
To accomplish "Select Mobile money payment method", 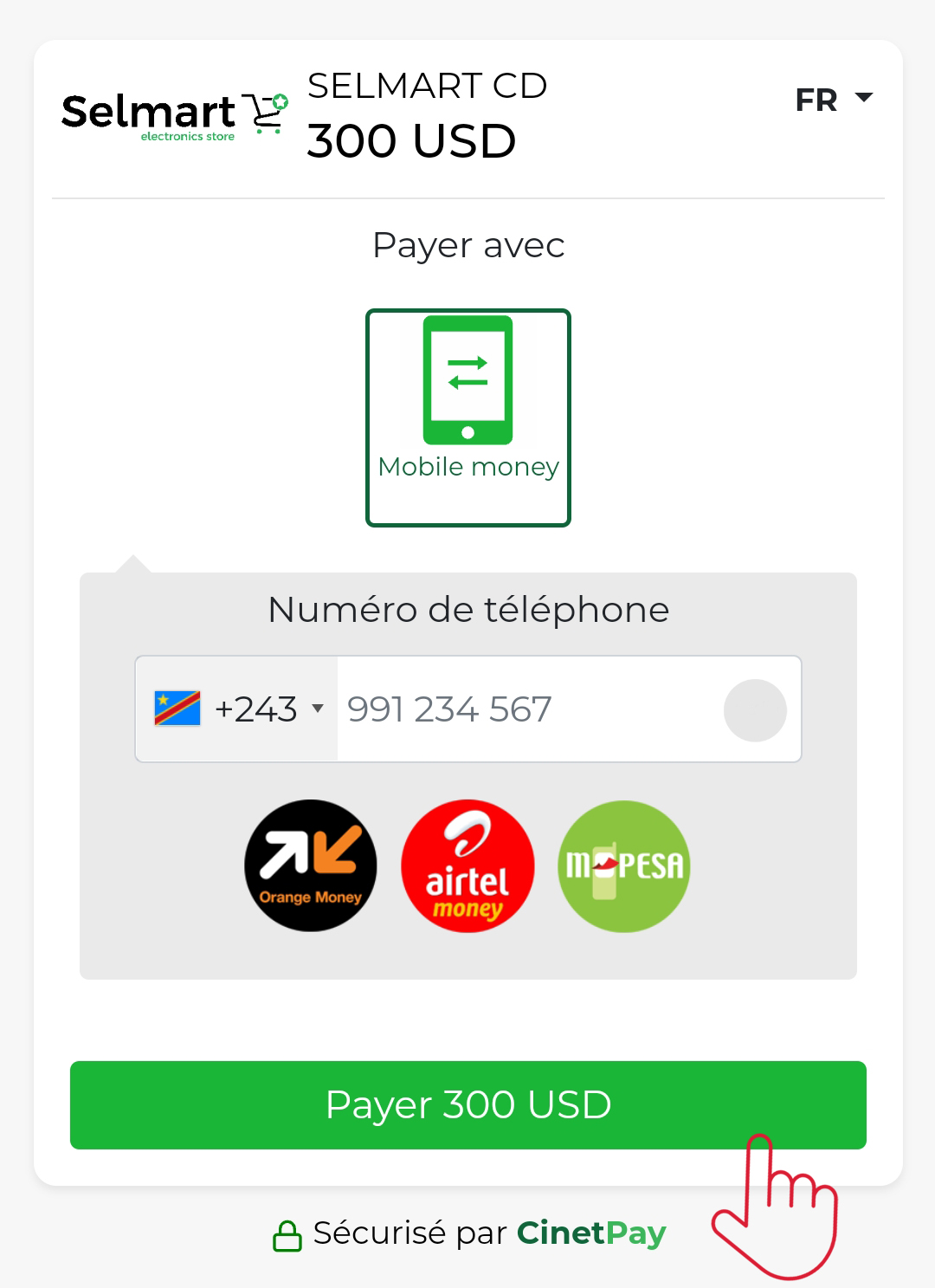I will click(468, 417).
